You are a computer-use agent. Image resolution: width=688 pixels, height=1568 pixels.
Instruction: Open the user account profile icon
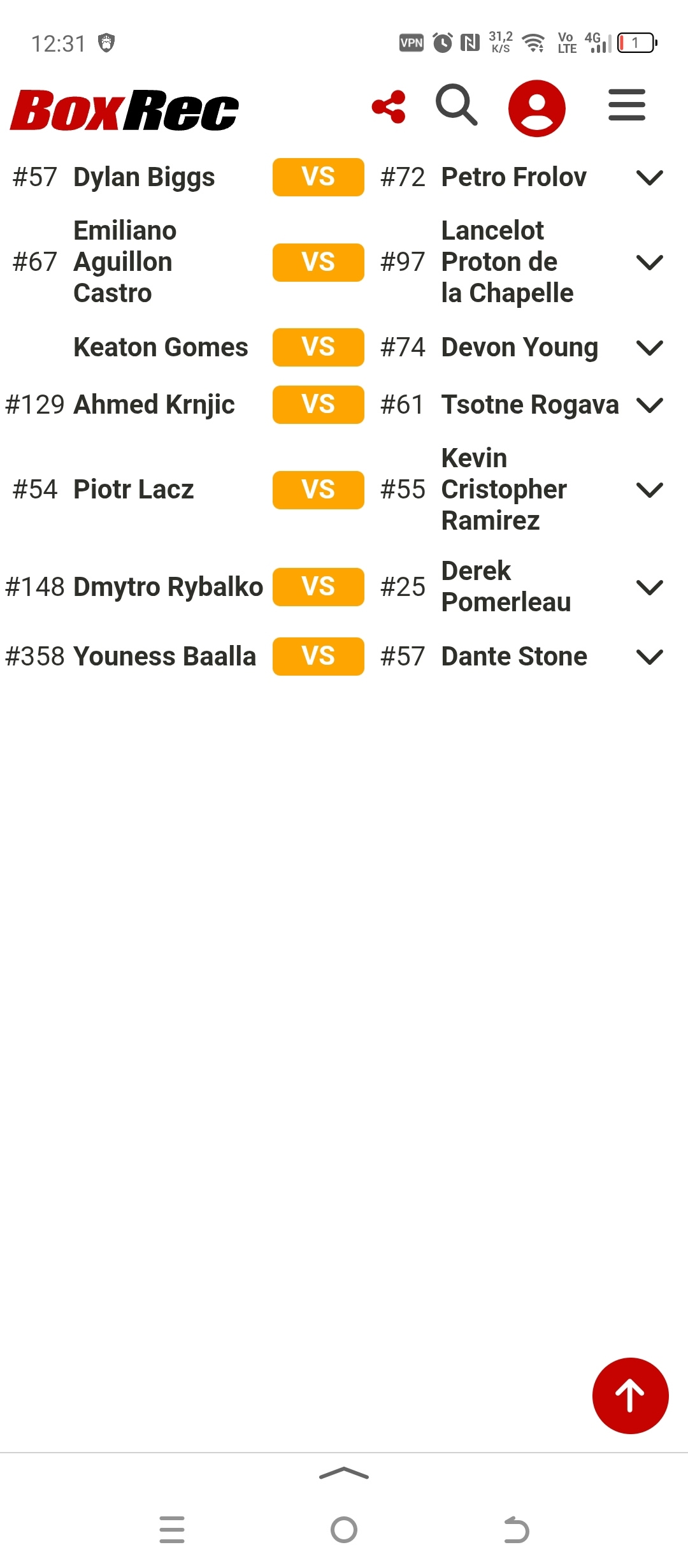(x=537, y=108)
